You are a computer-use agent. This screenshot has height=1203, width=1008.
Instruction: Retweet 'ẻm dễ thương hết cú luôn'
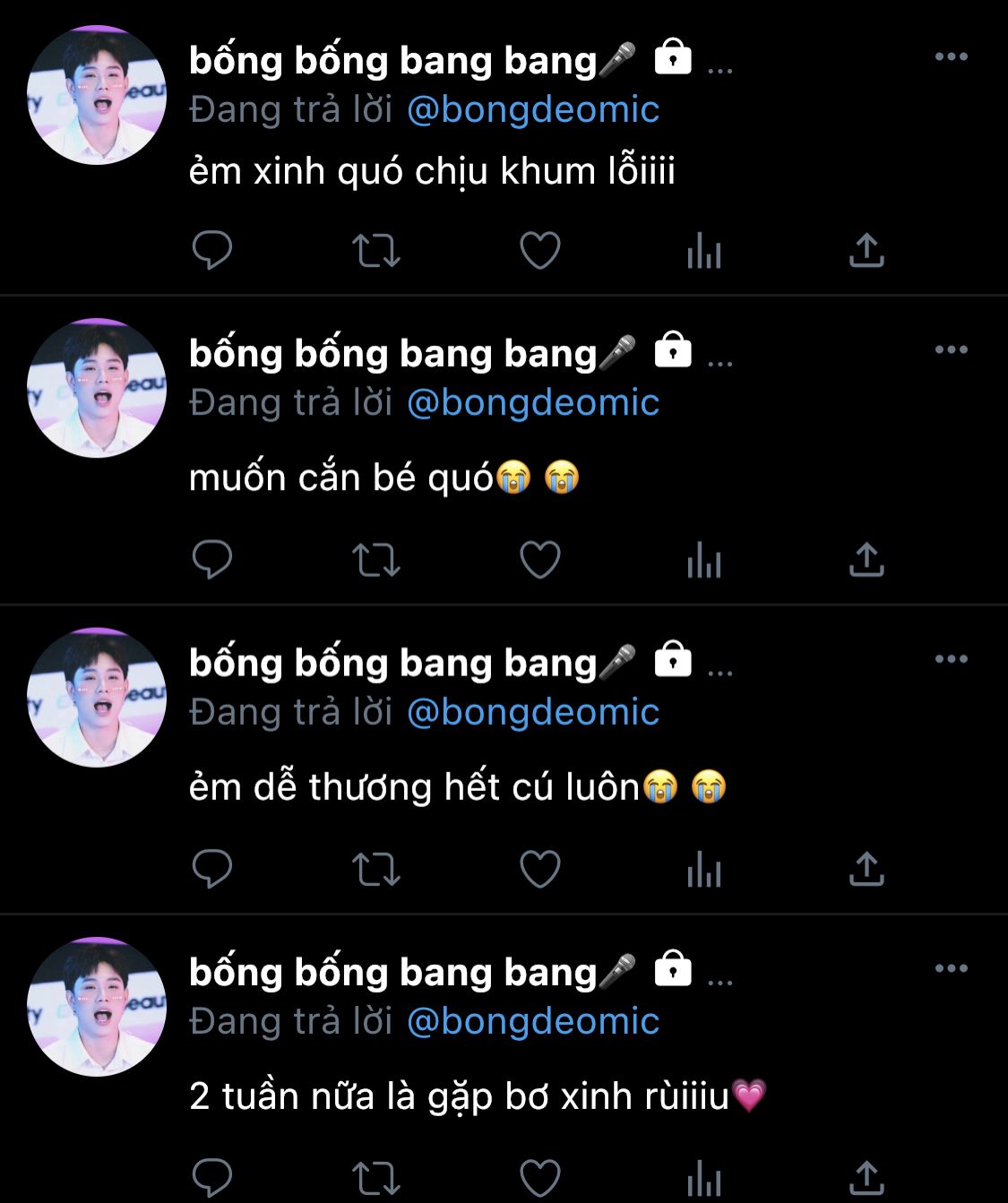click(375, 869)
